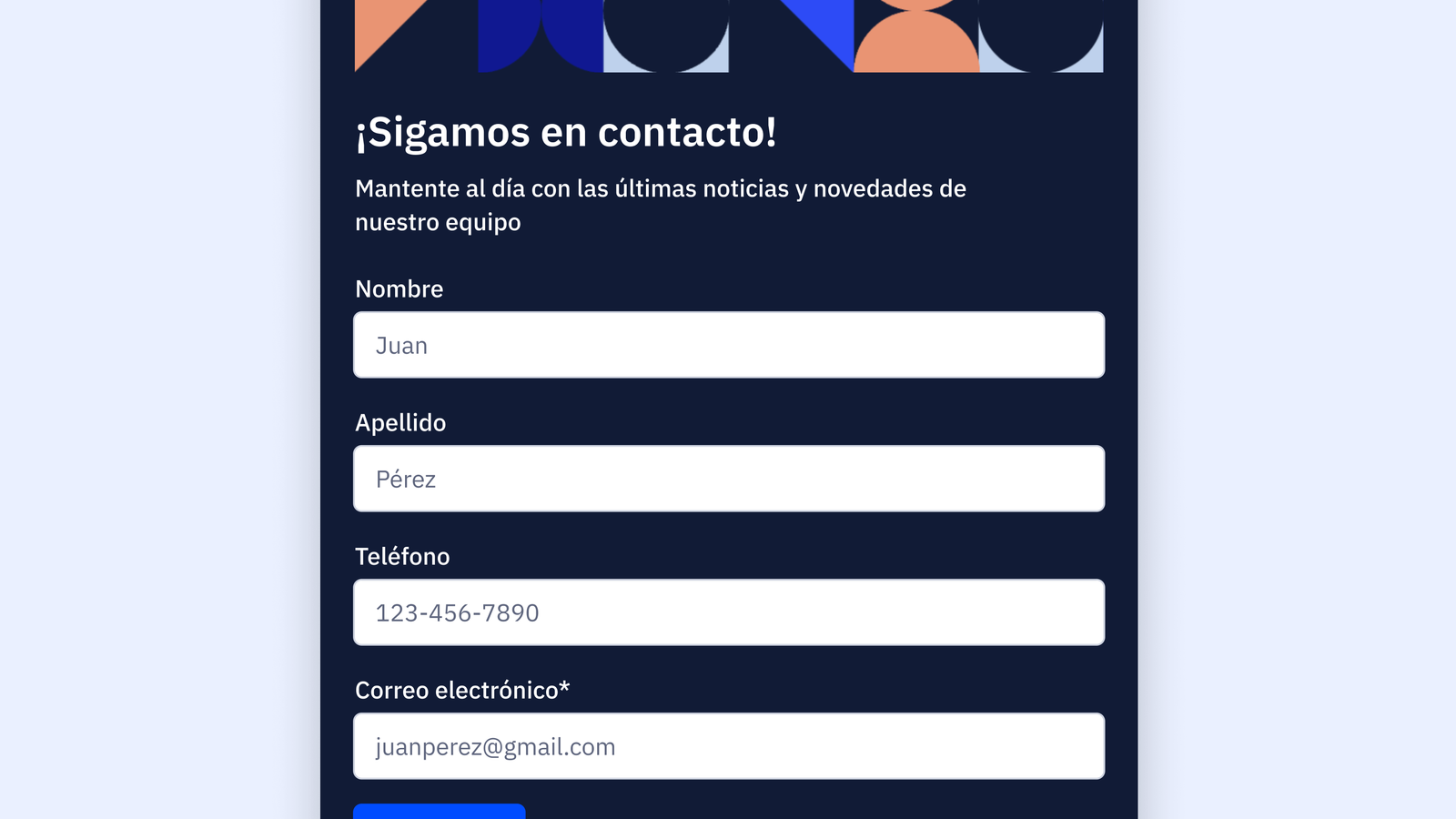Enter the Correo electrónico field
This screenshot has width=1456, height=819.
pos(728,746)
